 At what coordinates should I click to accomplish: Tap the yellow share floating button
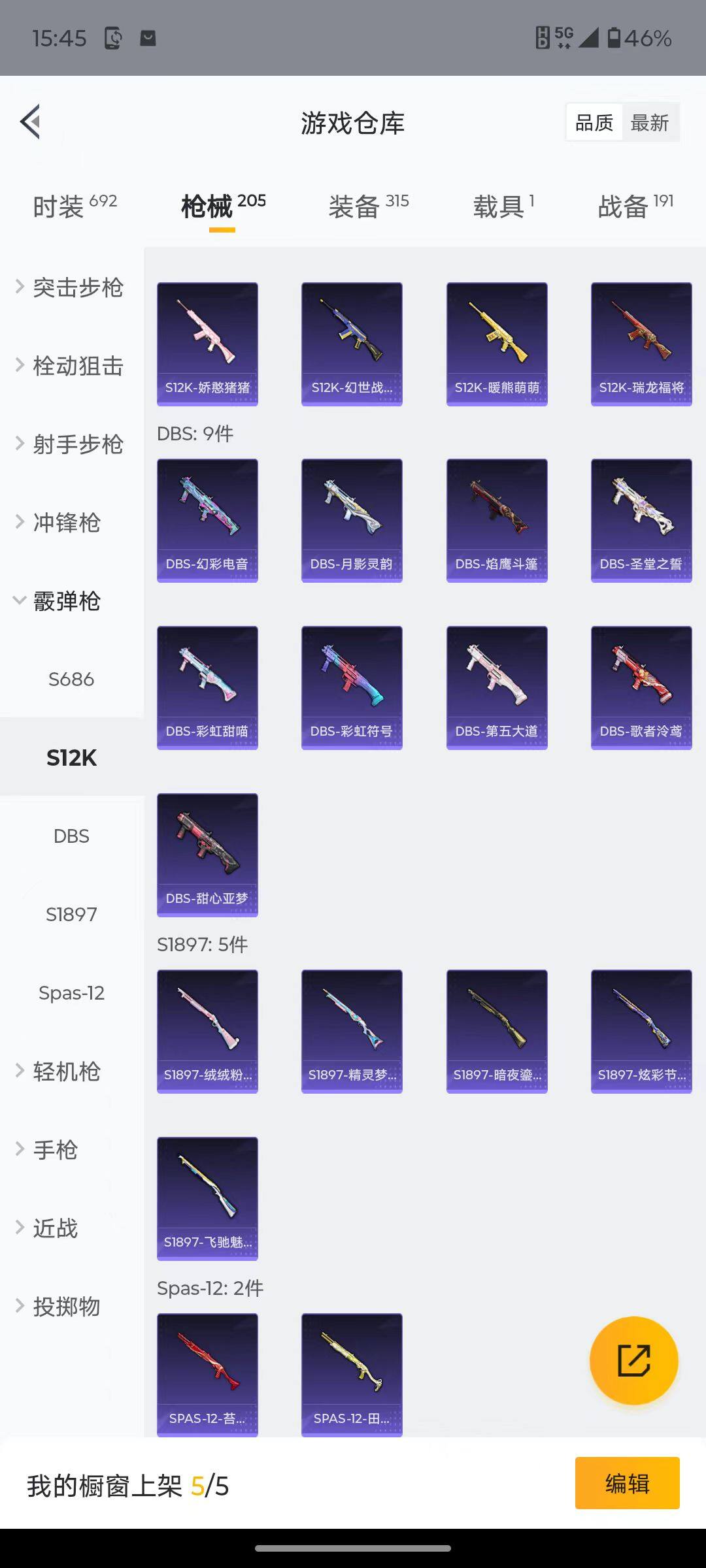(633, 1360)
